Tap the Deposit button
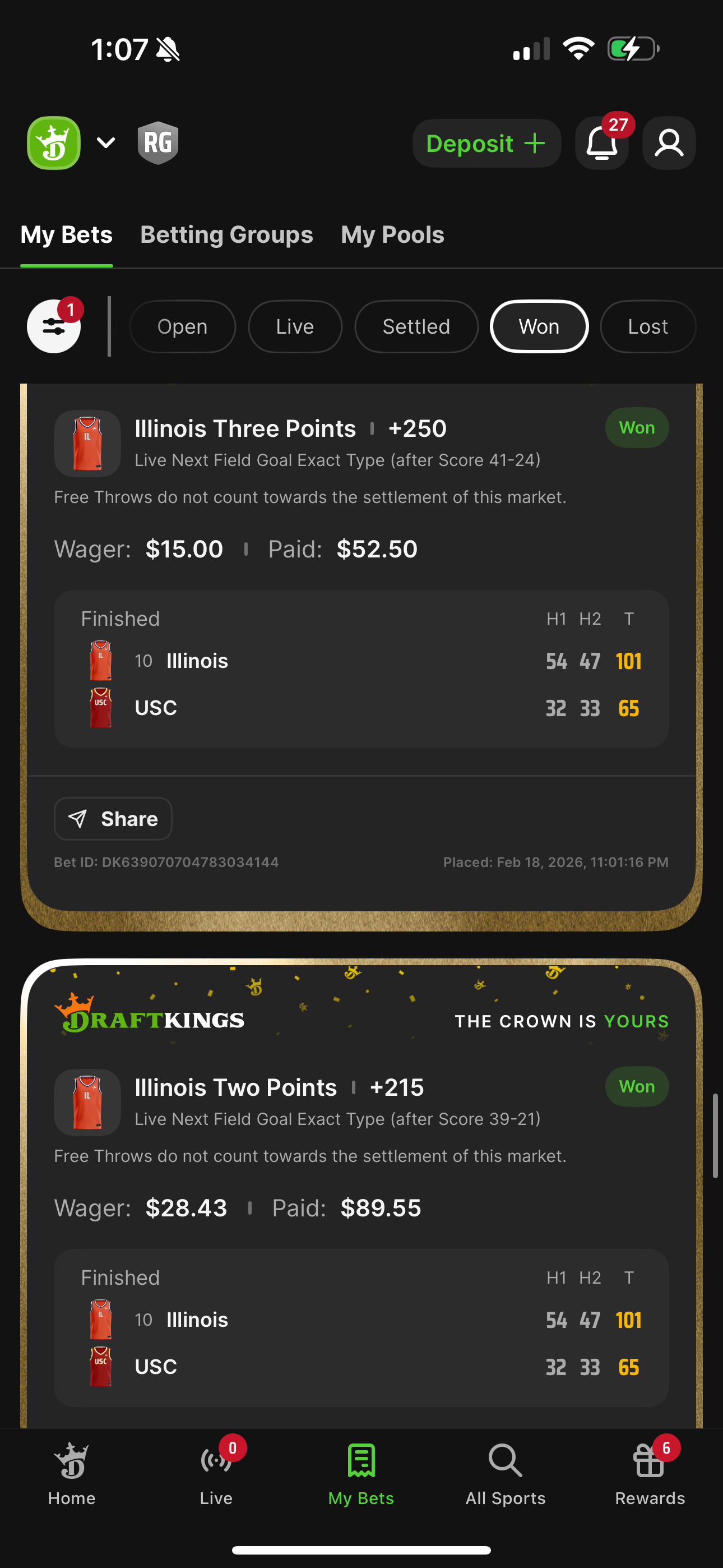Screen dimensions: 723x1568 (486, 144)
